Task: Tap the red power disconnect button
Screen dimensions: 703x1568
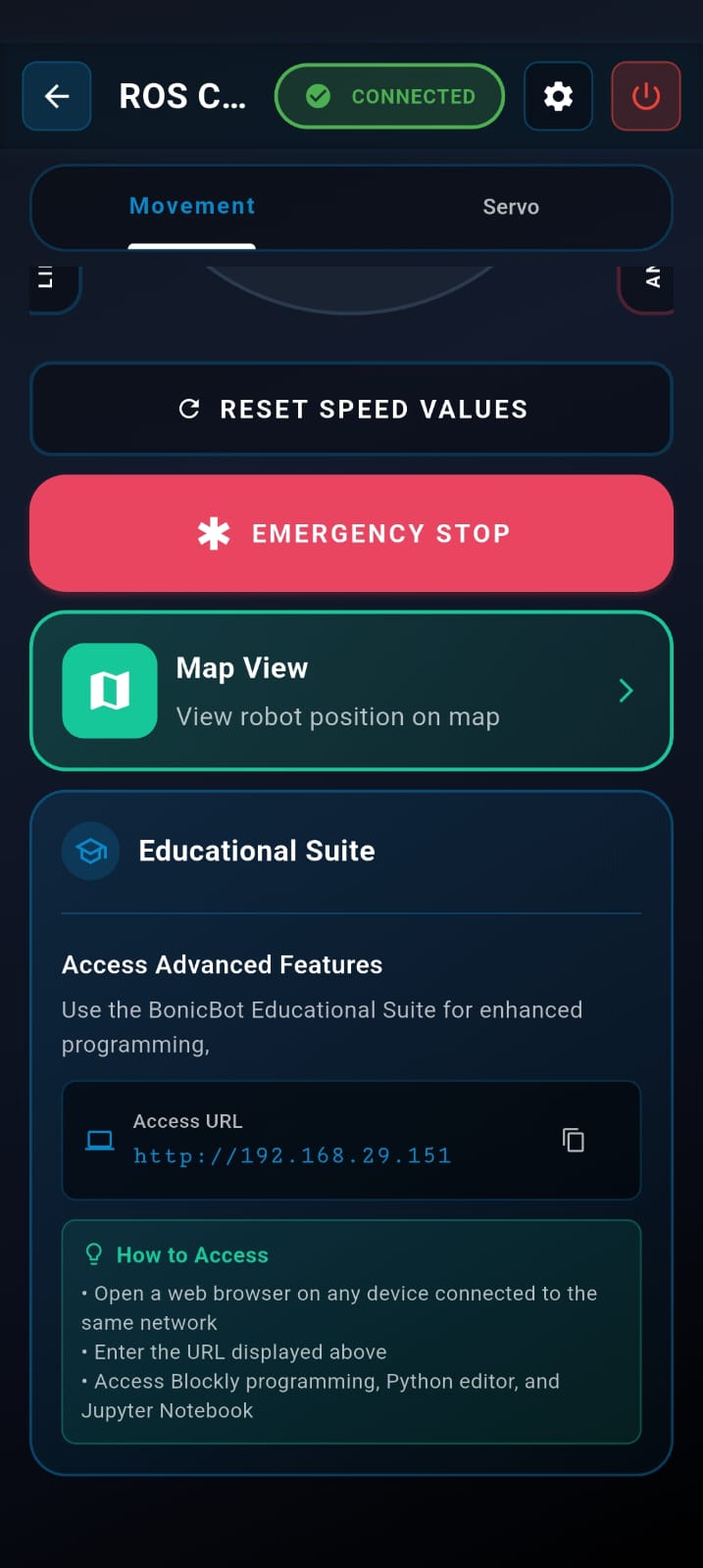Action: point(645,96)
